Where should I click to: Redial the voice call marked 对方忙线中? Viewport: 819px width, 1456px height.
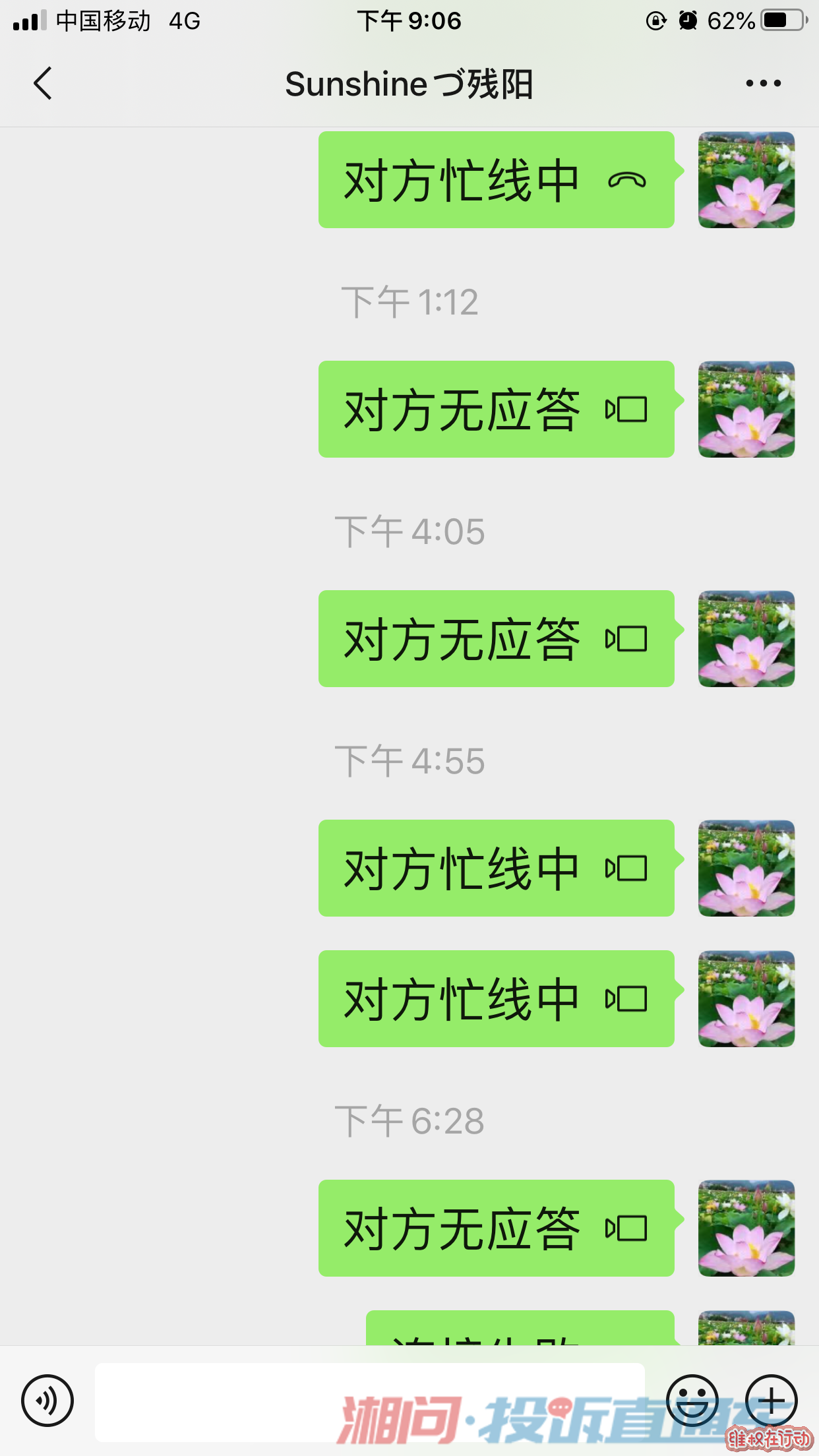(x=496, y=180)
